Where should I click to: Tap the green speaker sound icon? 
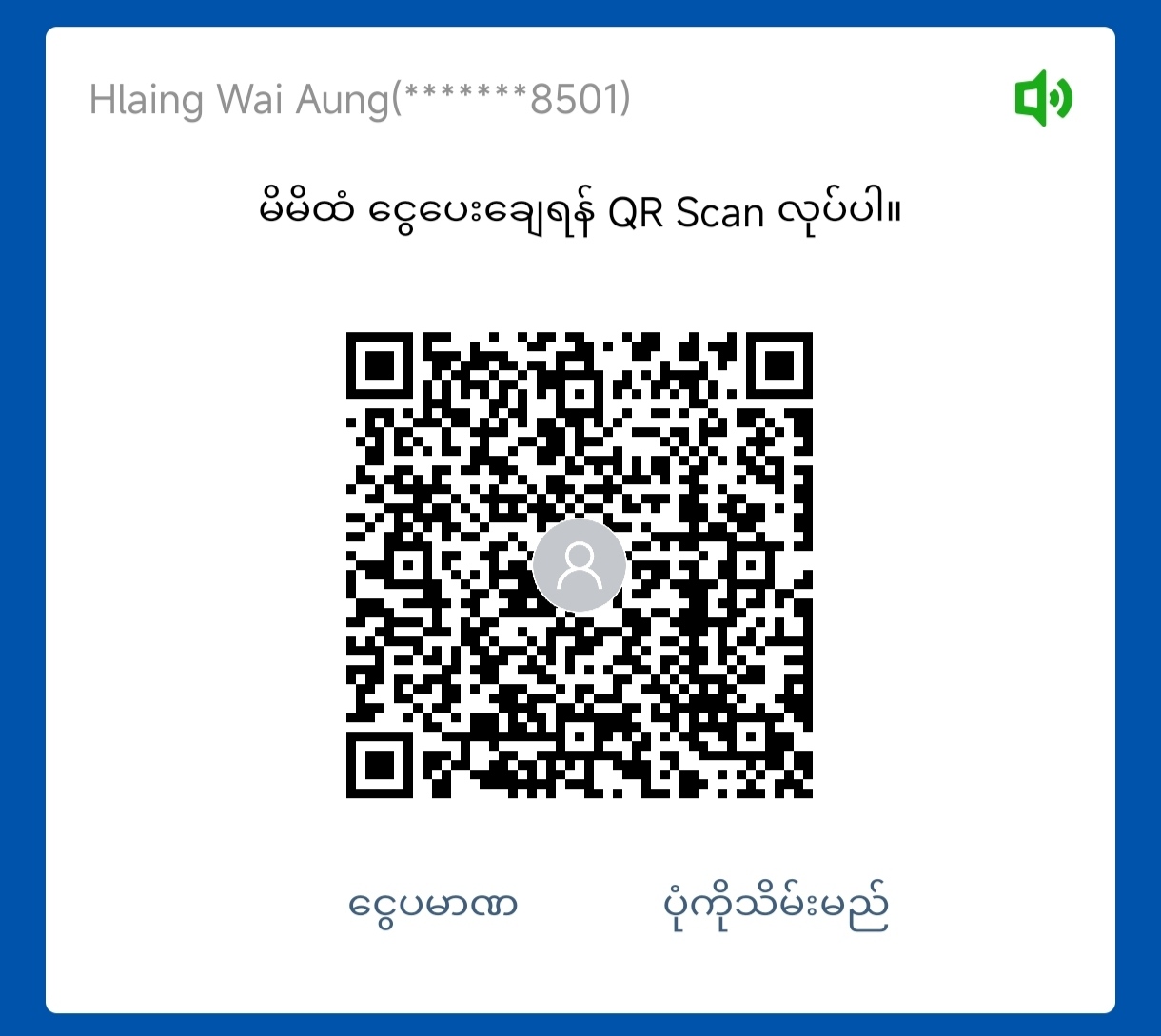point(1043,98)
